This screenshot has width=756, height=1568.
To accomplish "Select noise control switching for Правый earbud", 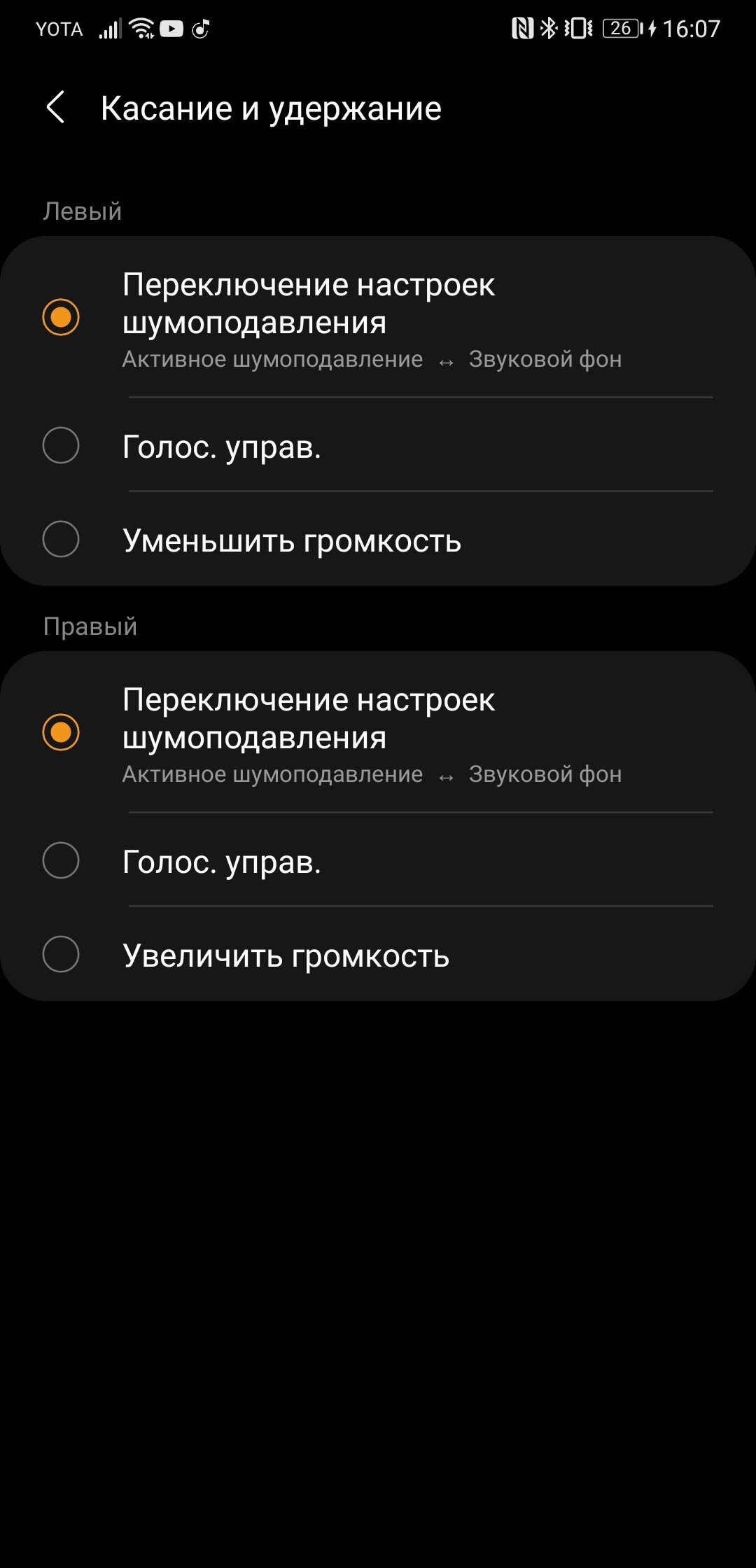I will coord(378,732).
